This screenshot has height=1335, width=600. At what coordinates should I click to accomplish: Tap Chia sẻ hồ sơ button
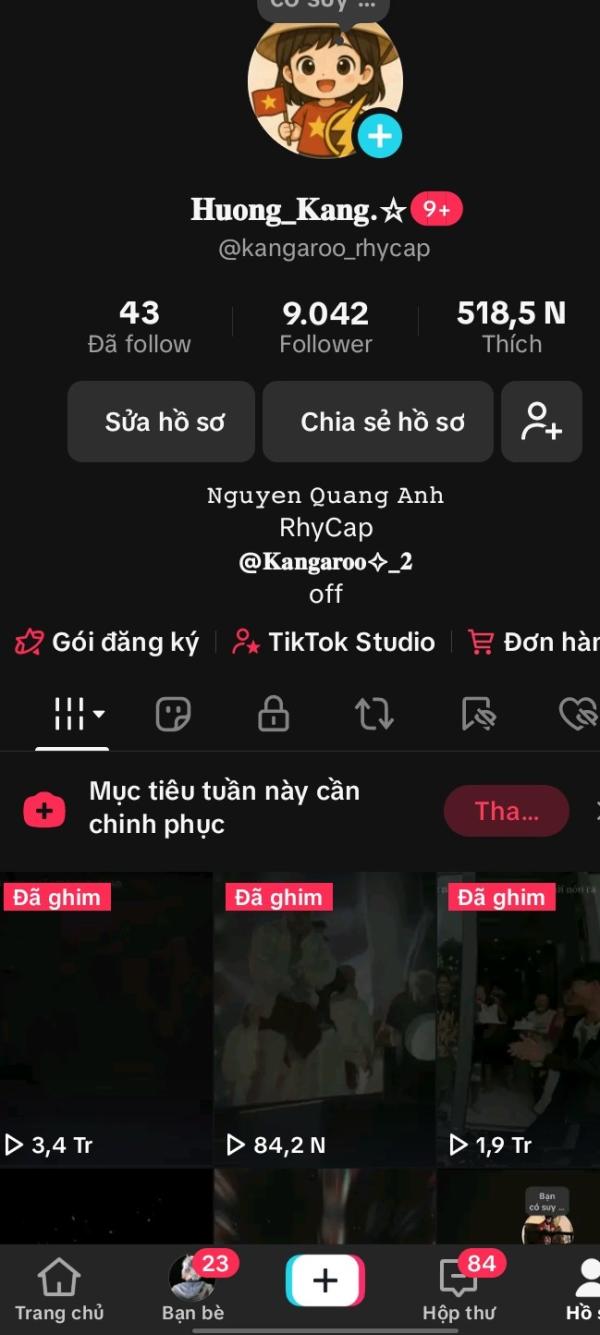point(382,422)
